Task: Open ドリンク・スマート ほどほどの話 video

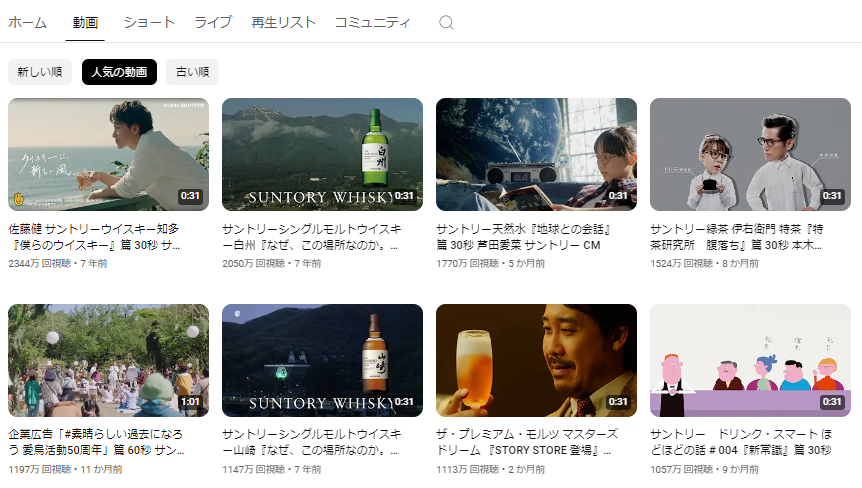Action: 750,360
